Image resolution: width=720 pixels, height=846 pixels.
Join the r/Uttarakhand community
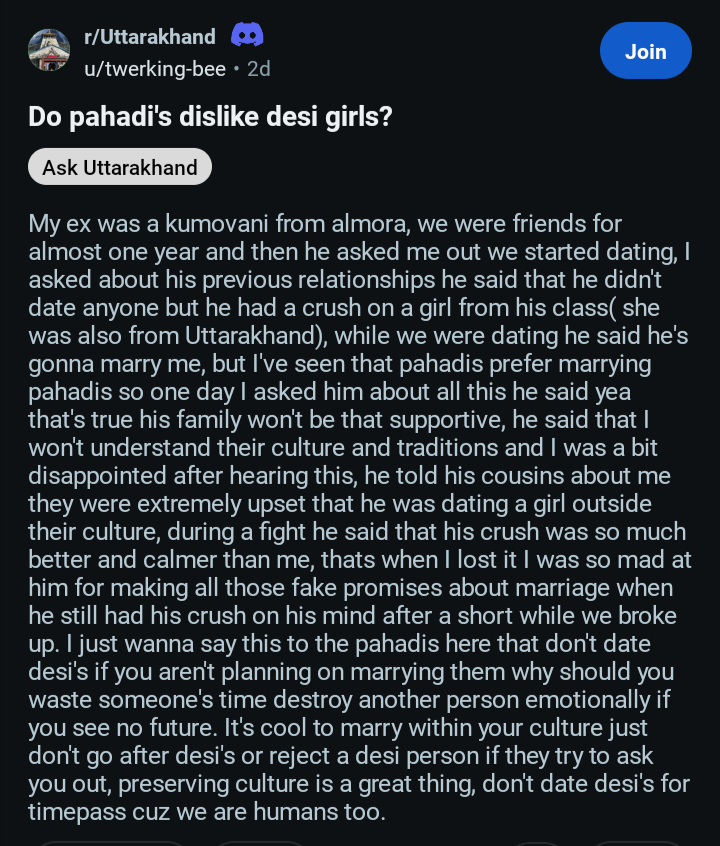tap(645, 51)
